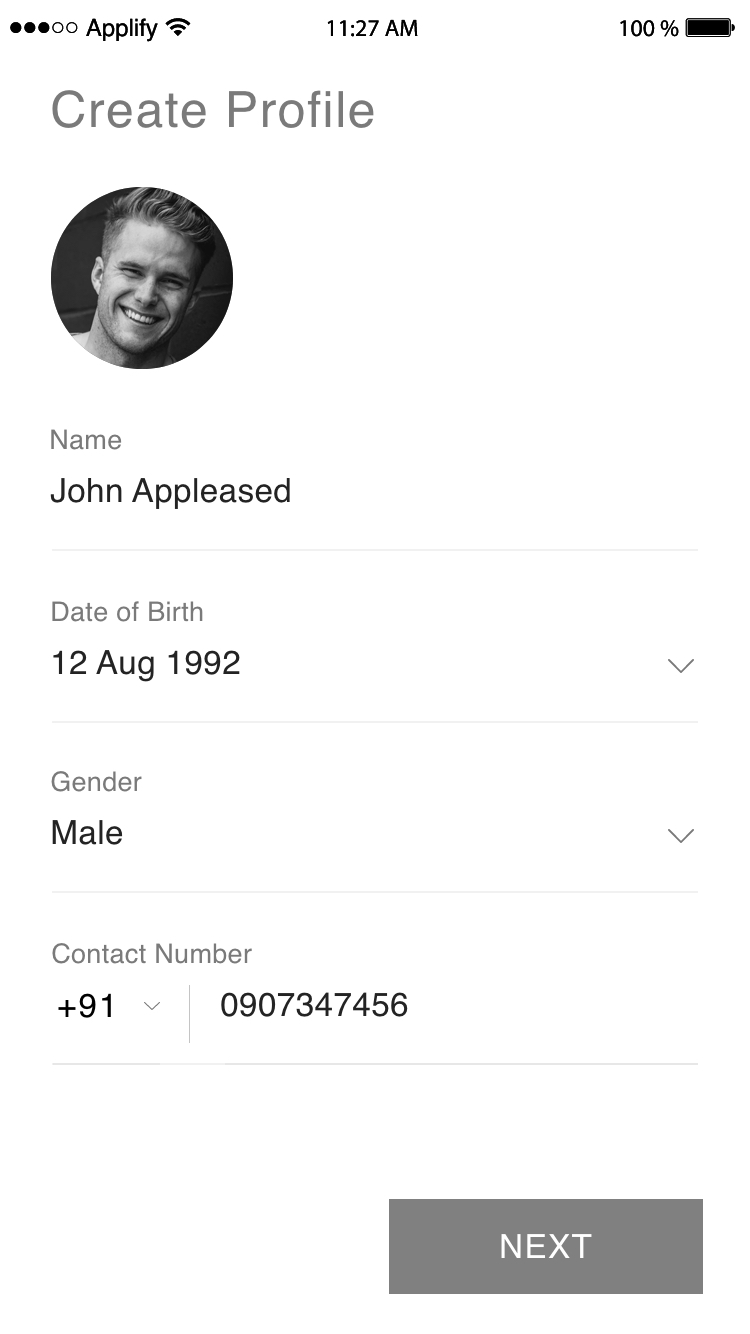Screen dimensions: 750x1334
Task: Tap the NEXT button
Action: (545, 1246)
